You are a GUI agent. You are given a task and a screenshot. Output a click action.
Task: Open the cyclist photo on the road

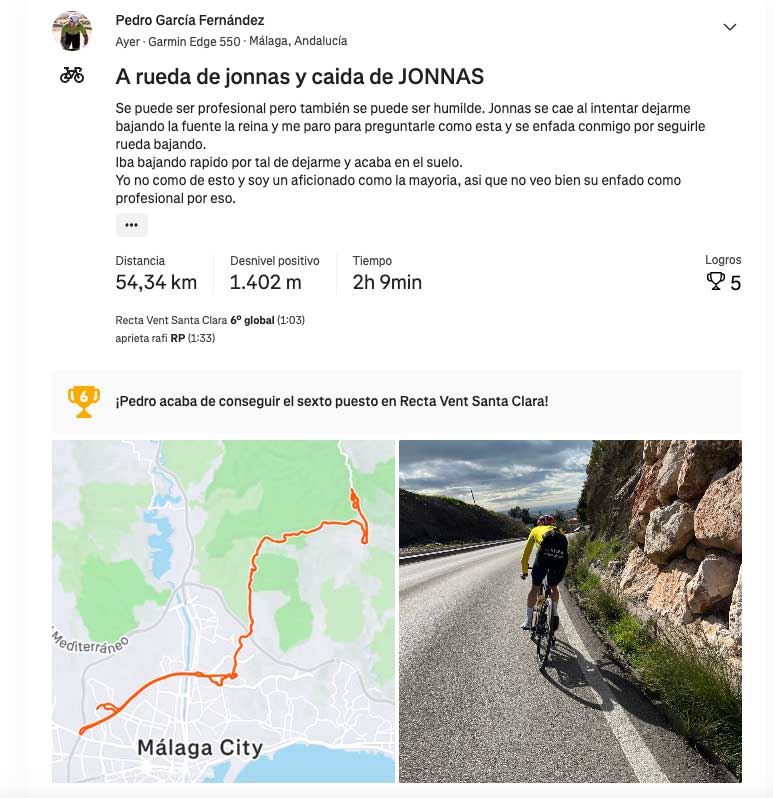coord(570,611)
